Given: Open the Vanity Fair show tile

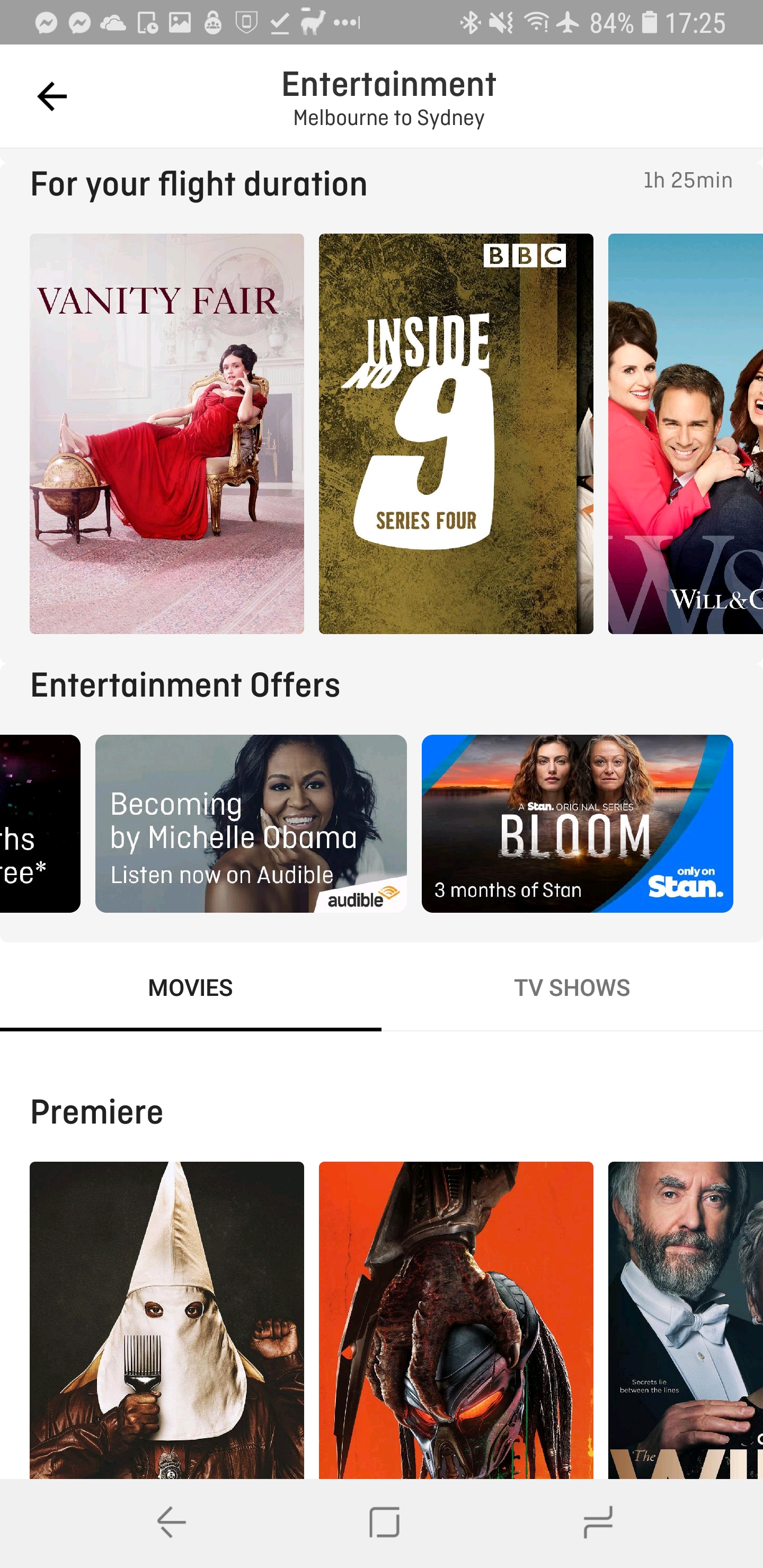Looking at the screenshot, I should pyautogui.click(x=167, y=433).
